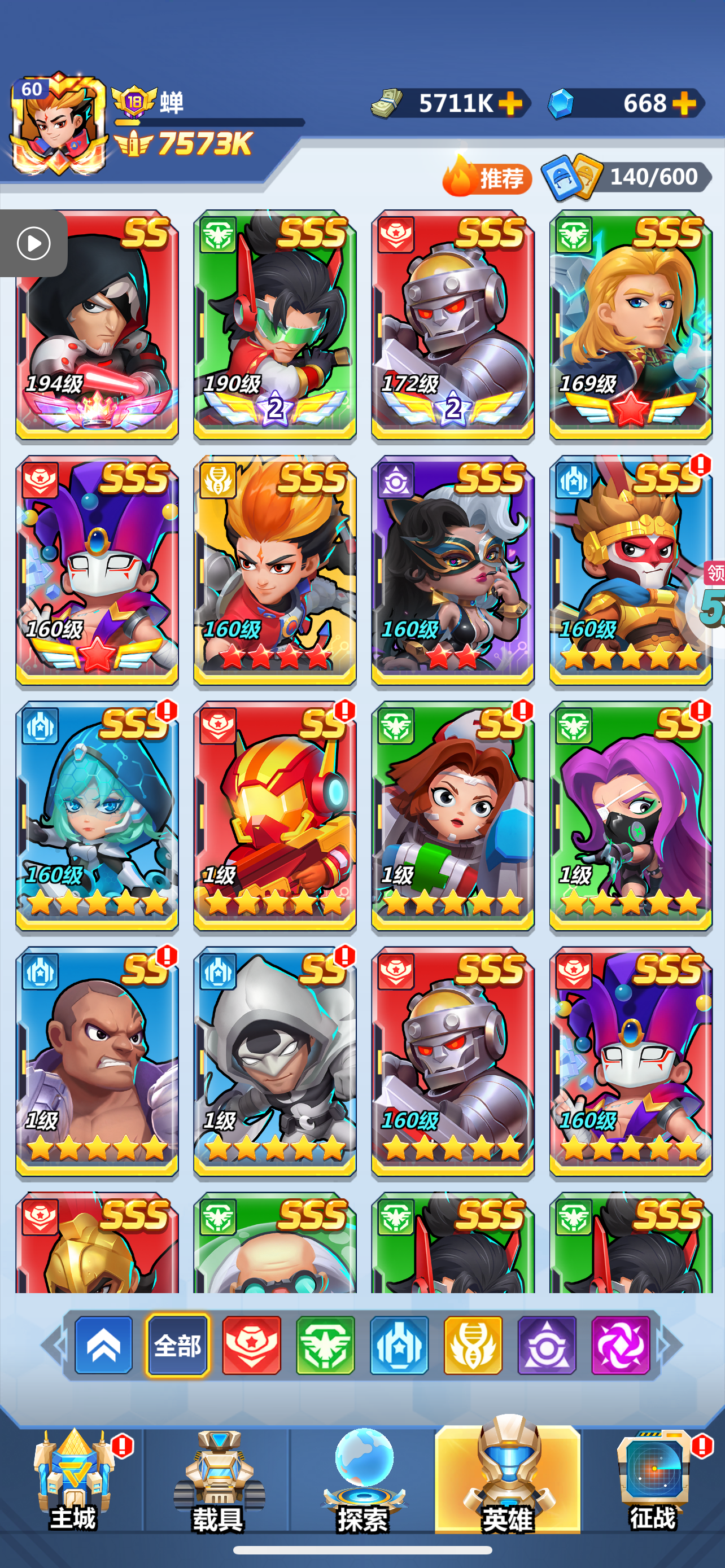Image resolution: width=725 pixels, height=1568 pixels.
Task: Filter heroes by the red faction icon
Action: (x=251, y=1345)
